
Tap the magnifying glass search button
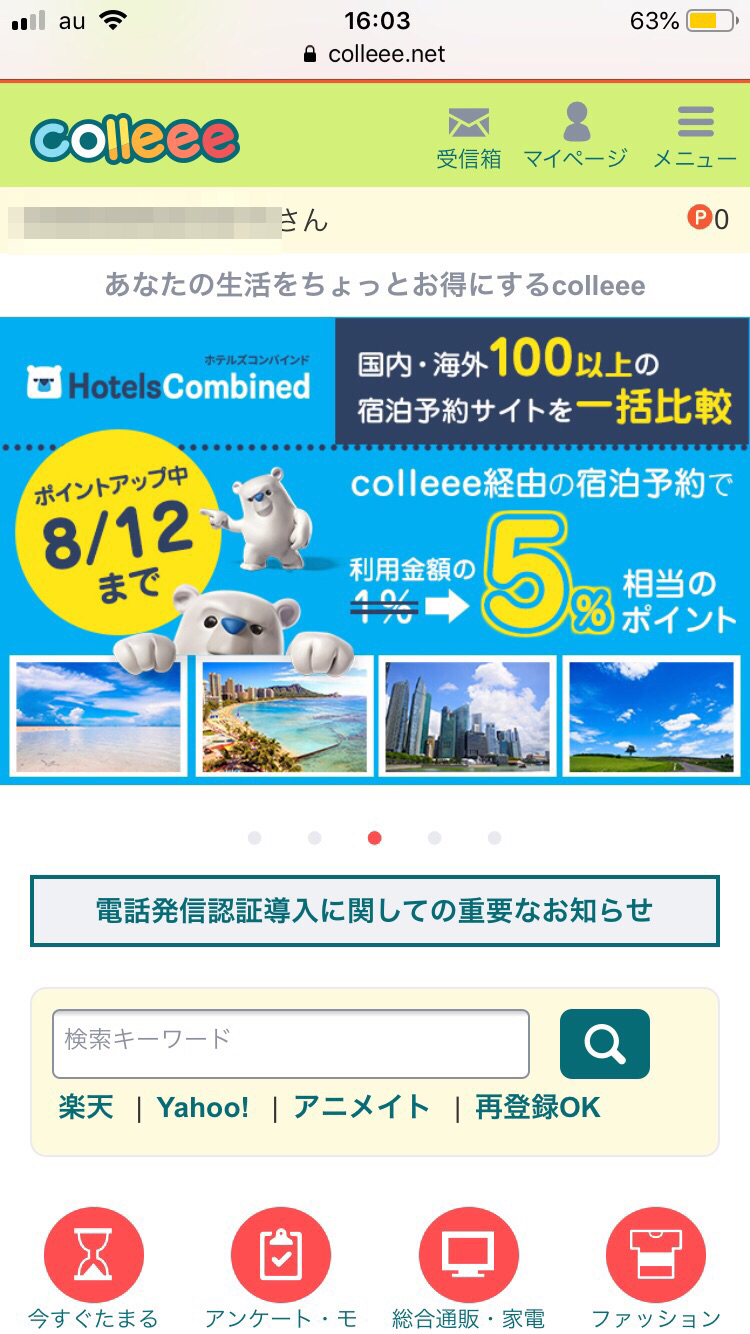click(x=604, y=1044)
